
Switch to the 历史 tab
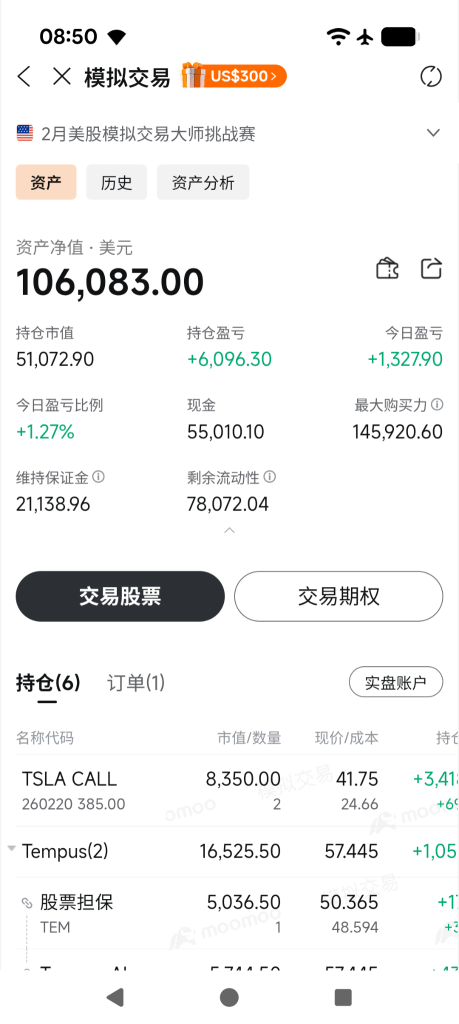(117, 182)
